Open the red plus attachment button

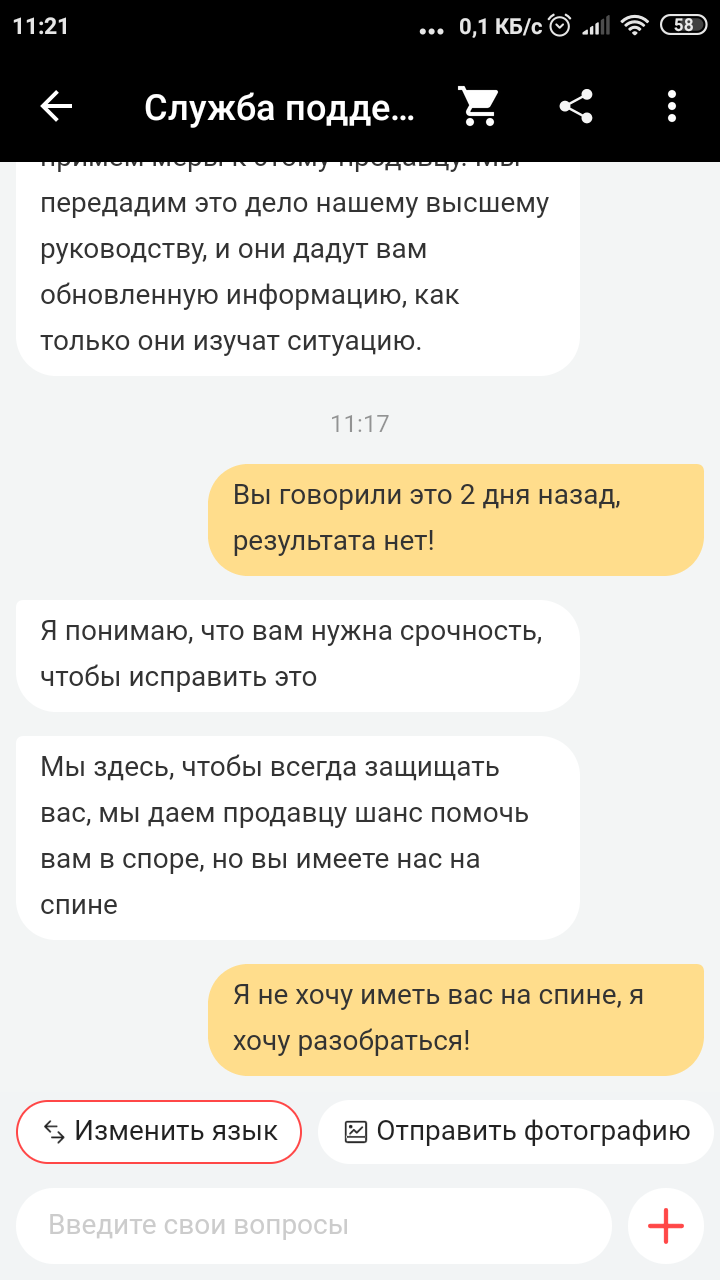click(666, 1225)
